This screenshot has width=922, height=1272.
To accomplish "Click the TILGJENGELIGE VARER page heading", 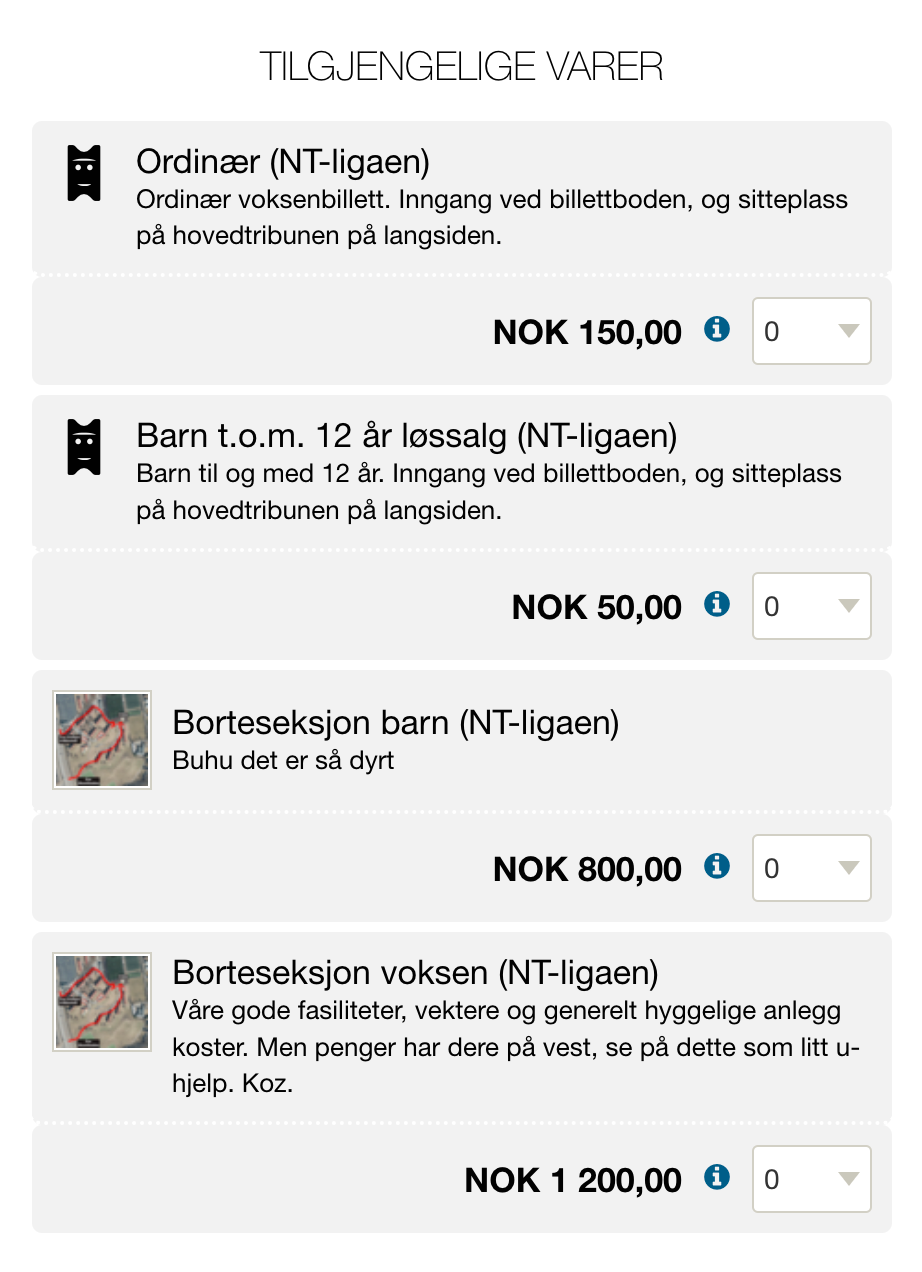I will (461, 66).
